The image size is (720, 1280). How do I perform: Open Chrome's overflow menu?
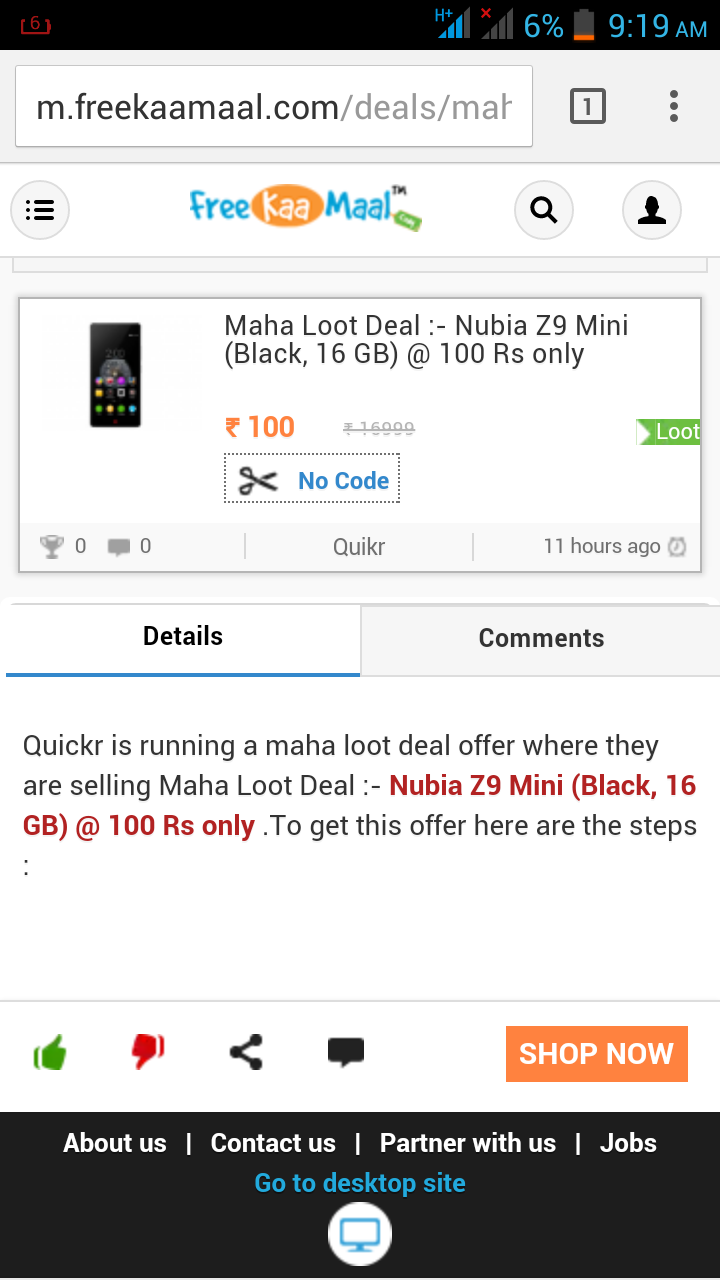pos(674,106)
